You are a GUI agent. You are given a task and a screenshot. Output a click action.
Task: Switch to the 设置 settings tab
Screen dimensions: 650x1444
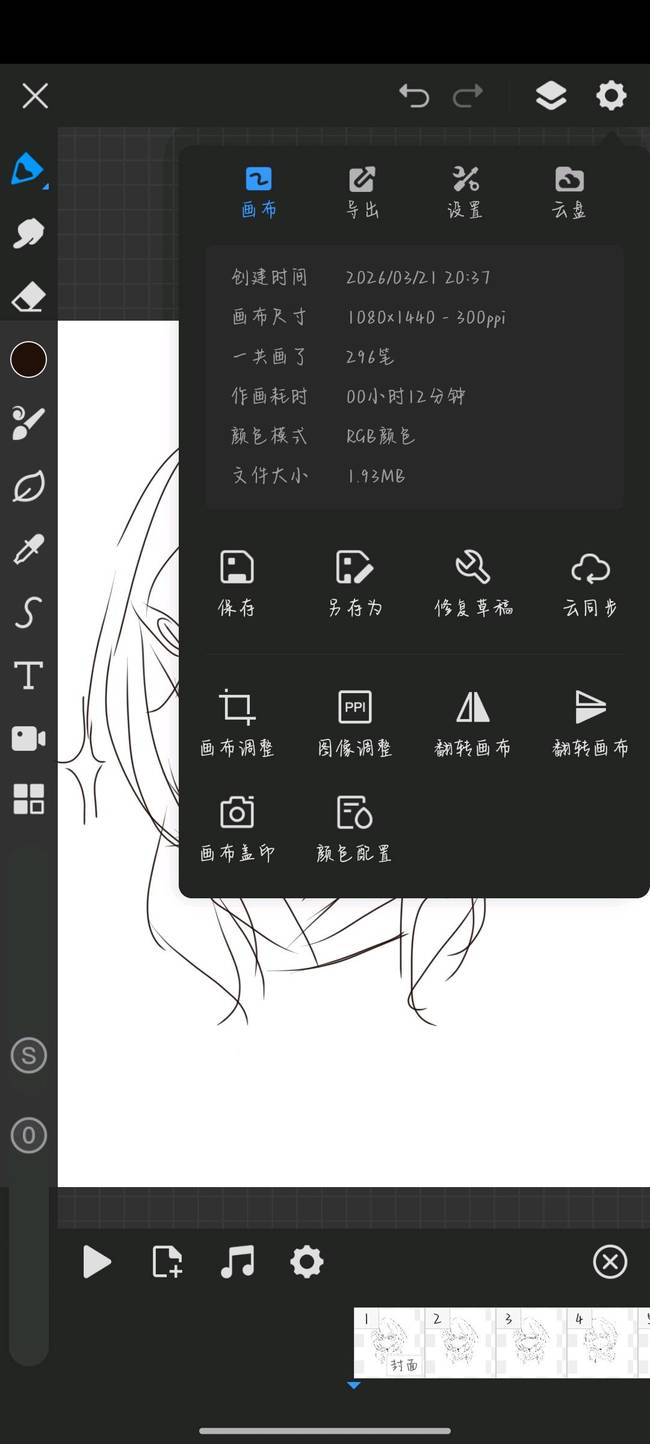click(465, 192)
